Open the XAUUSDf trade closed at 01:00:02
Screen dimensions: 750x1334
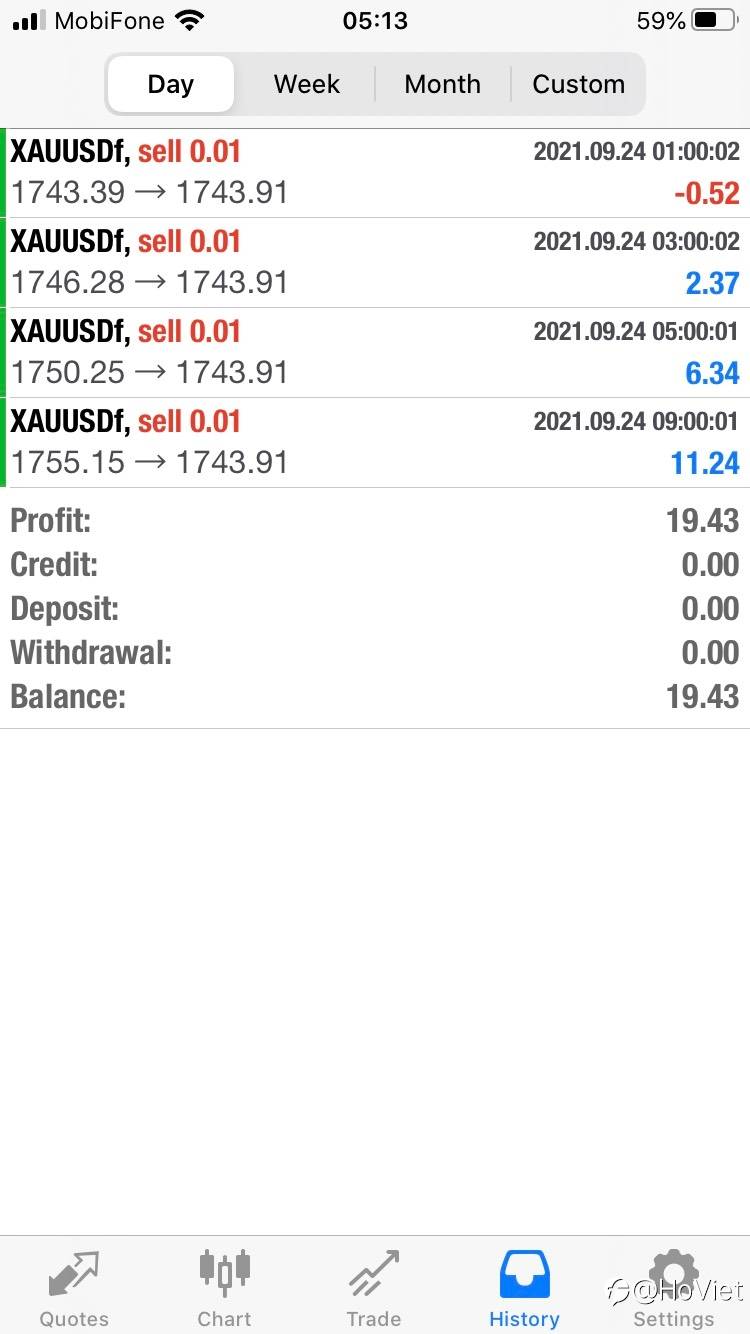375,173
